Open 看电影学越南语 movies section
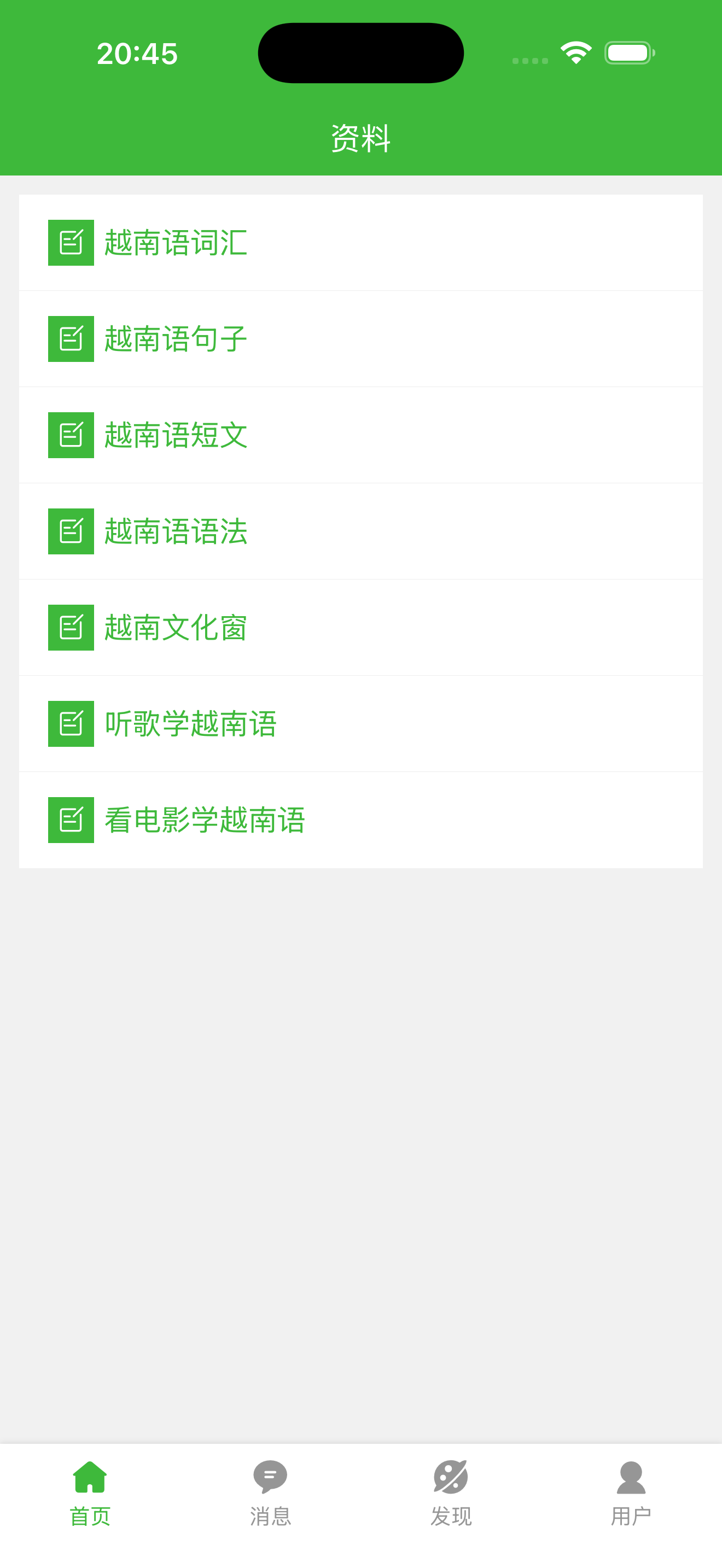The width and height of the screenshot is (722, 1568). pyautogui.click(x=361, y=820)
